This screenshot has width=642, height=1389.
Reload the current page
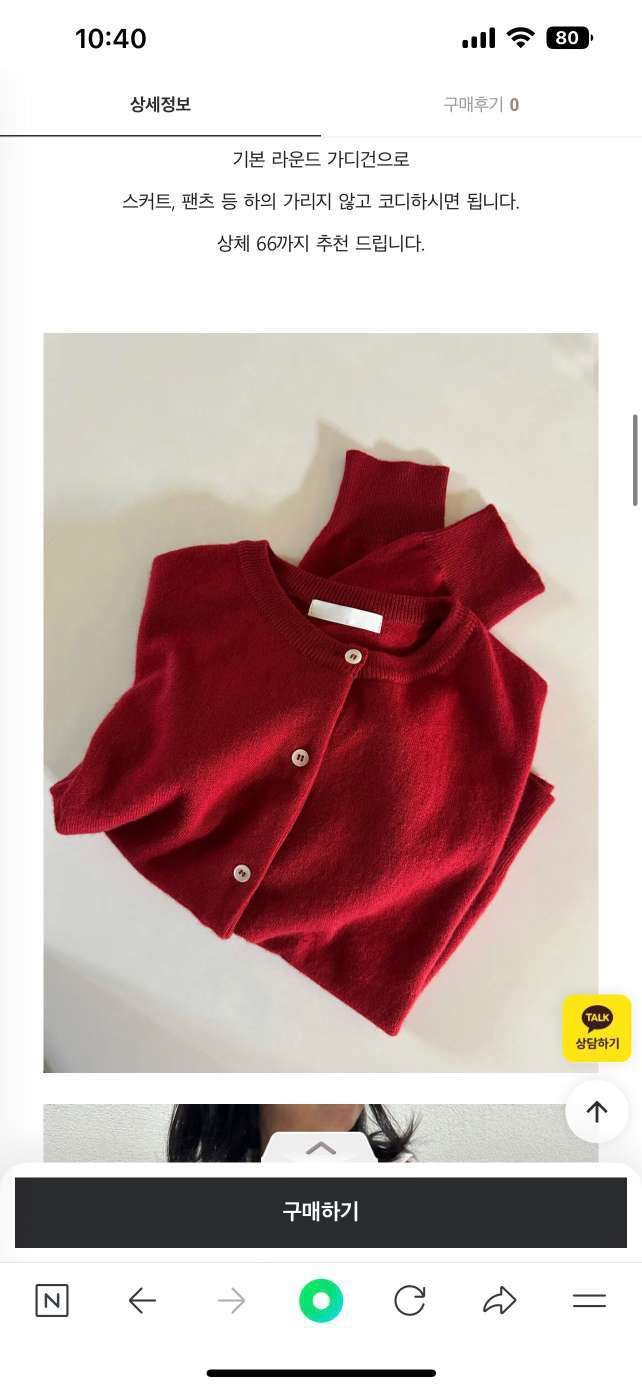[x=409, y=1301]
